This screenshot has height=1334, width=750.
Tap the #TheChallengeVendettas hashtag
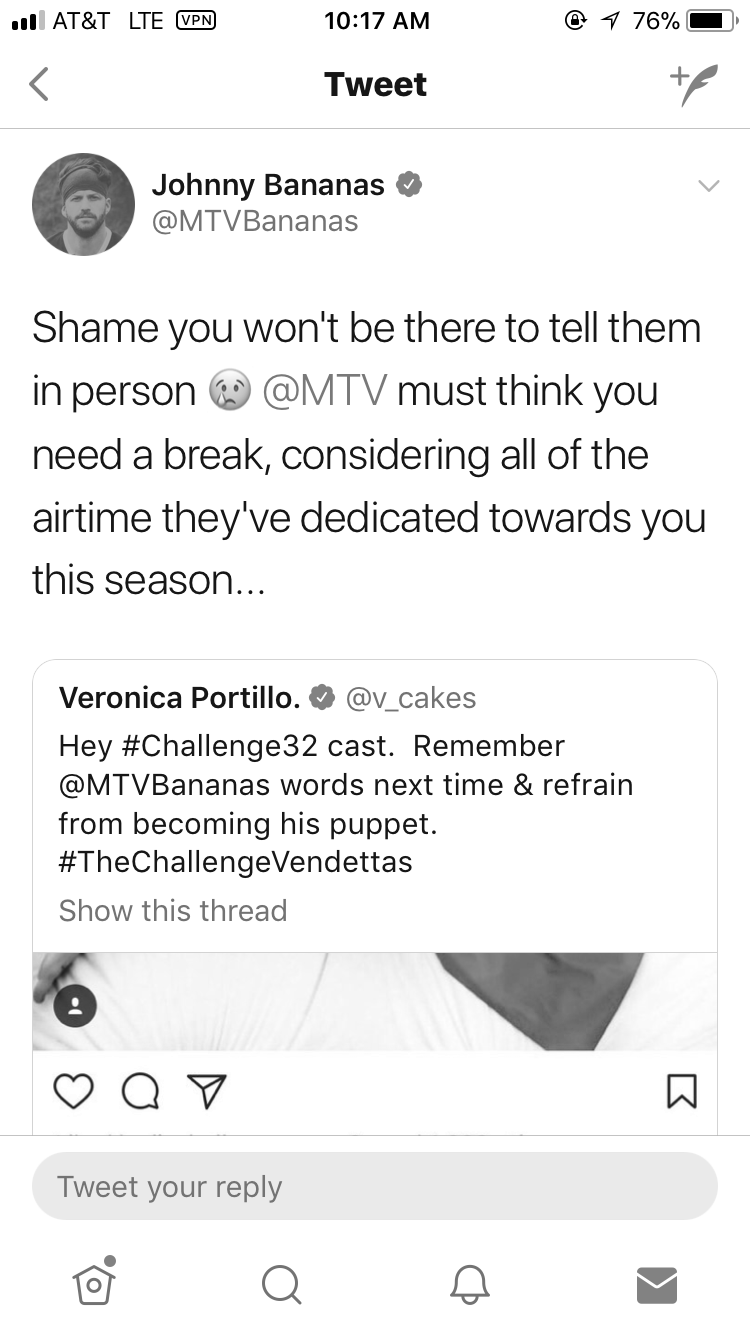tap(235, 862)
